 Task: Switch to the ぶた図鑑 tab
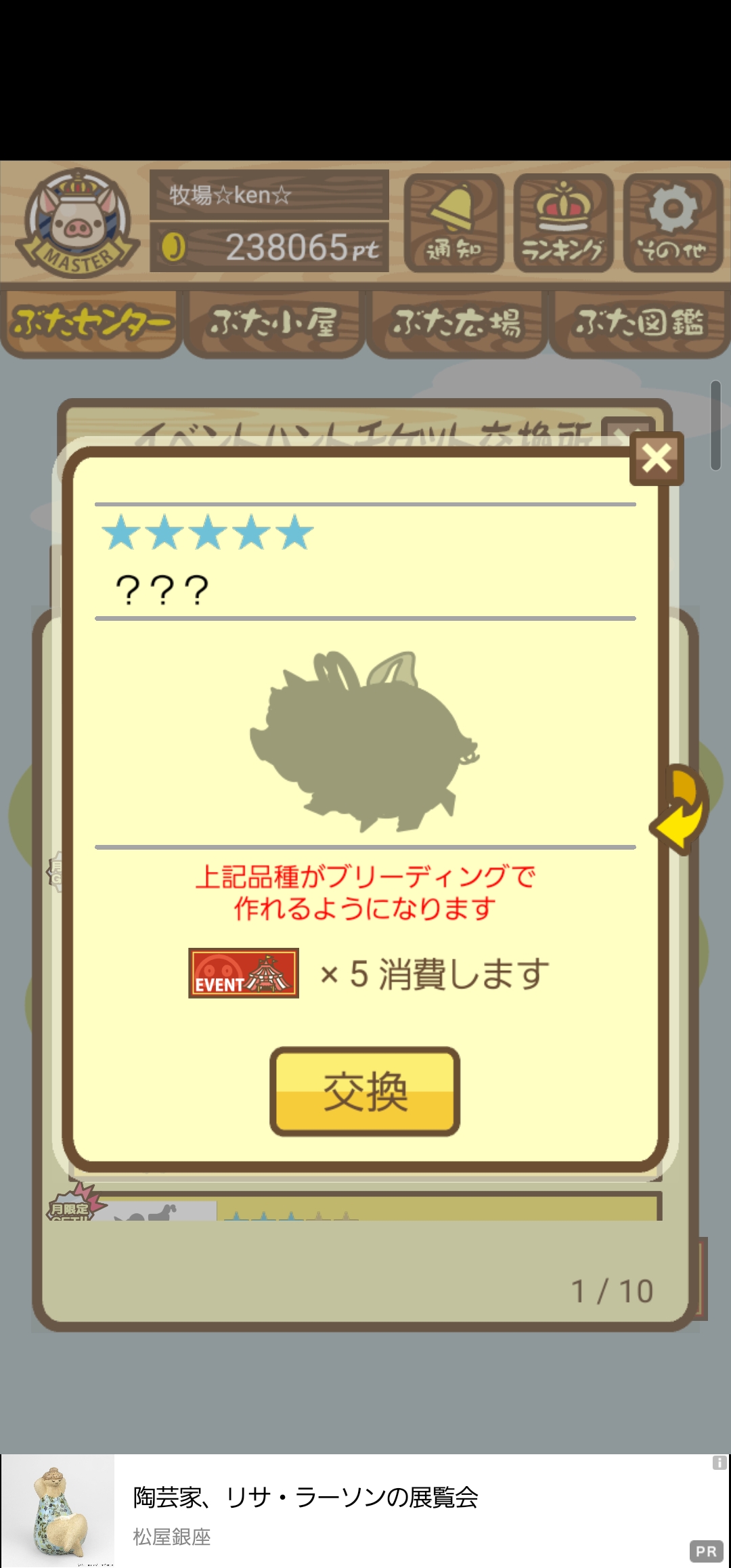point(640,323)
